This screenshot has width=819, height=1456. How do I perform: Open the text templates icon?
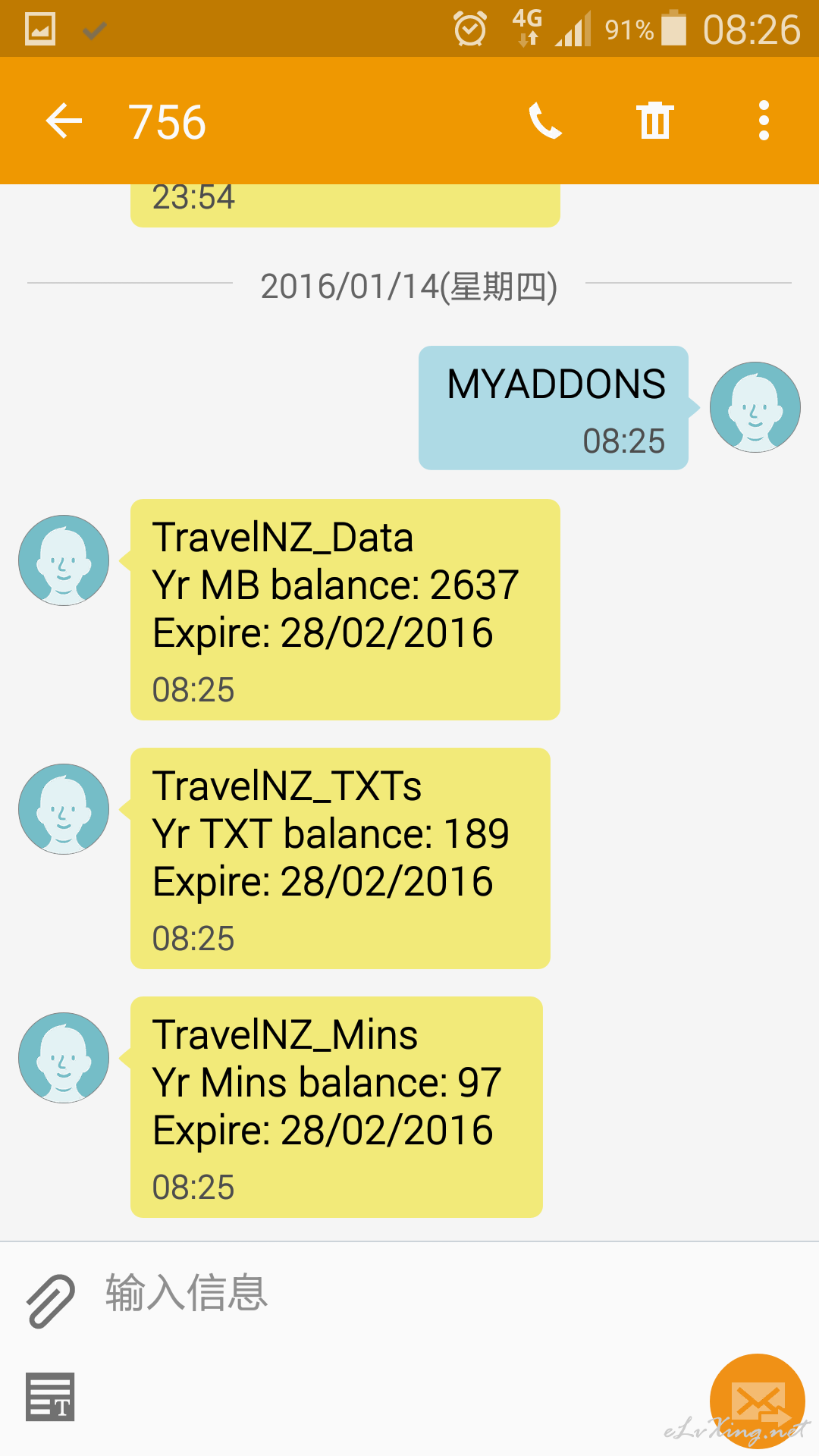point(50,1396)
